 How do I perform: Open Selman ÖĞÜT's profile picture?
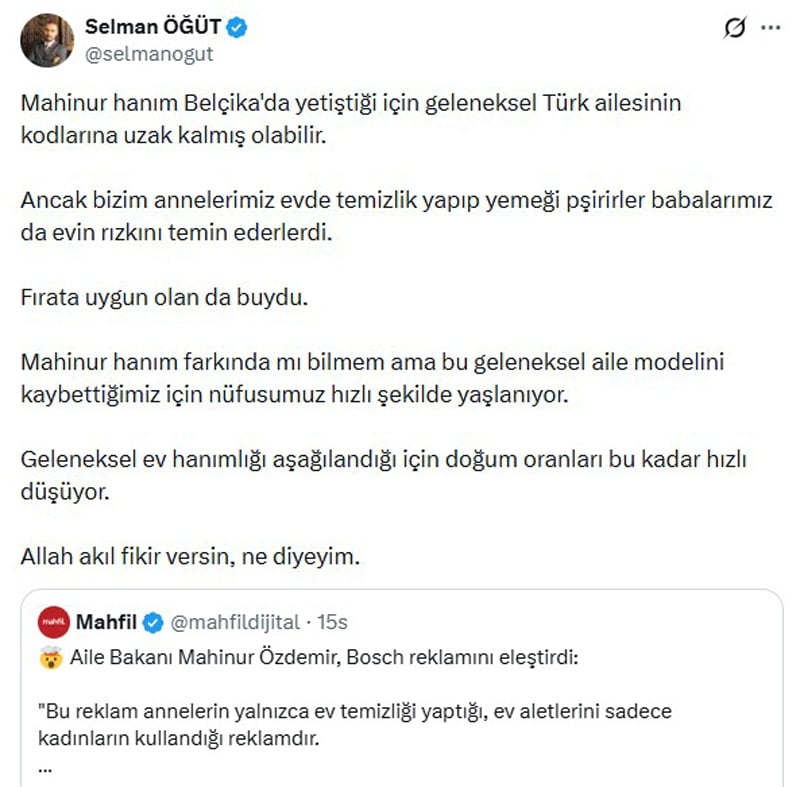47,40
